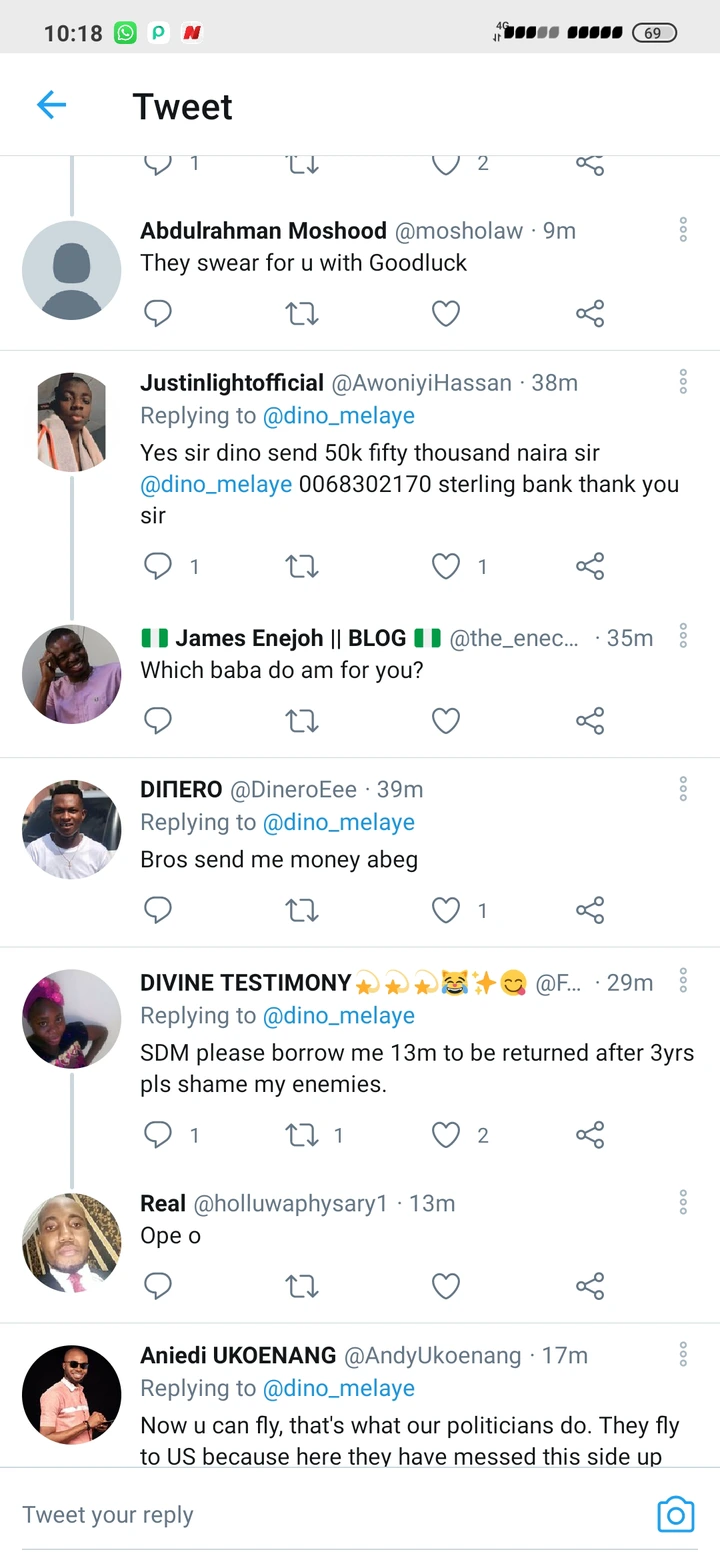The width and height of the screenshot is (720, 1560).
Task: Open overflow menu on Real's tweet
Action: (683, 1202)
